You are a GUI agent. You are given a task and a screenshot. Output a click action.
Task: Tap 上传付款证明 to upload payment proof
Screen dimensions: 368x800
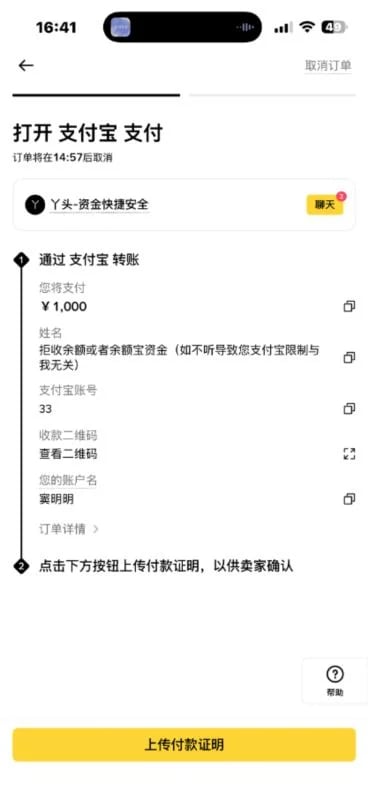(x=184, y=744)
